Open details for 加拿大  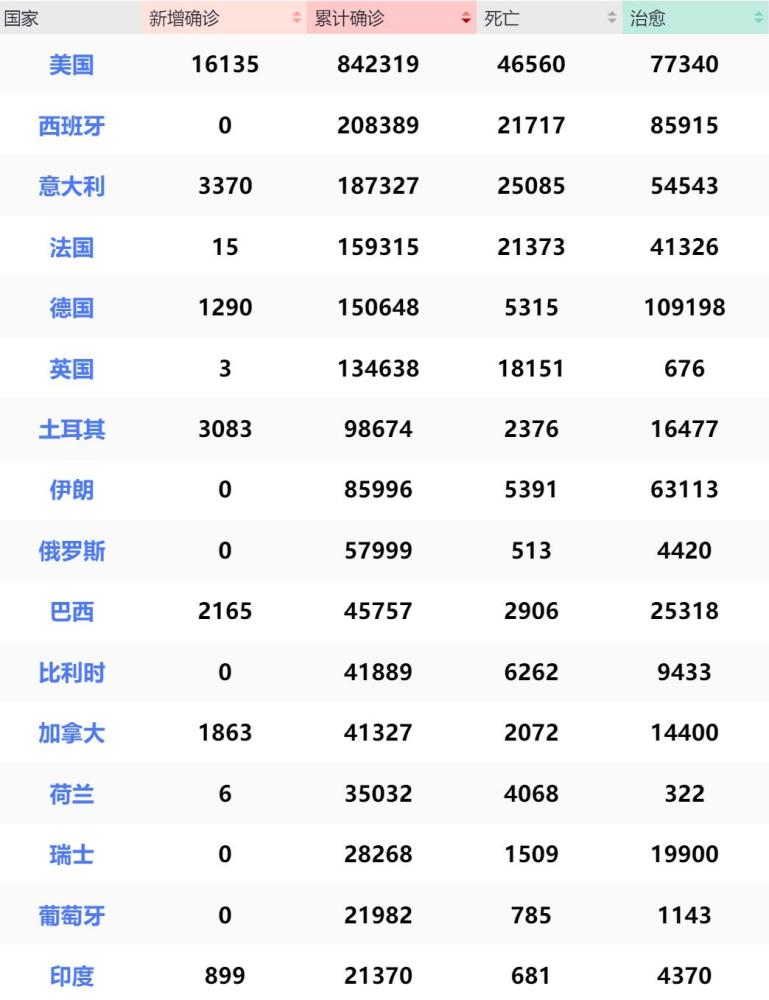[x=71, y=733]
